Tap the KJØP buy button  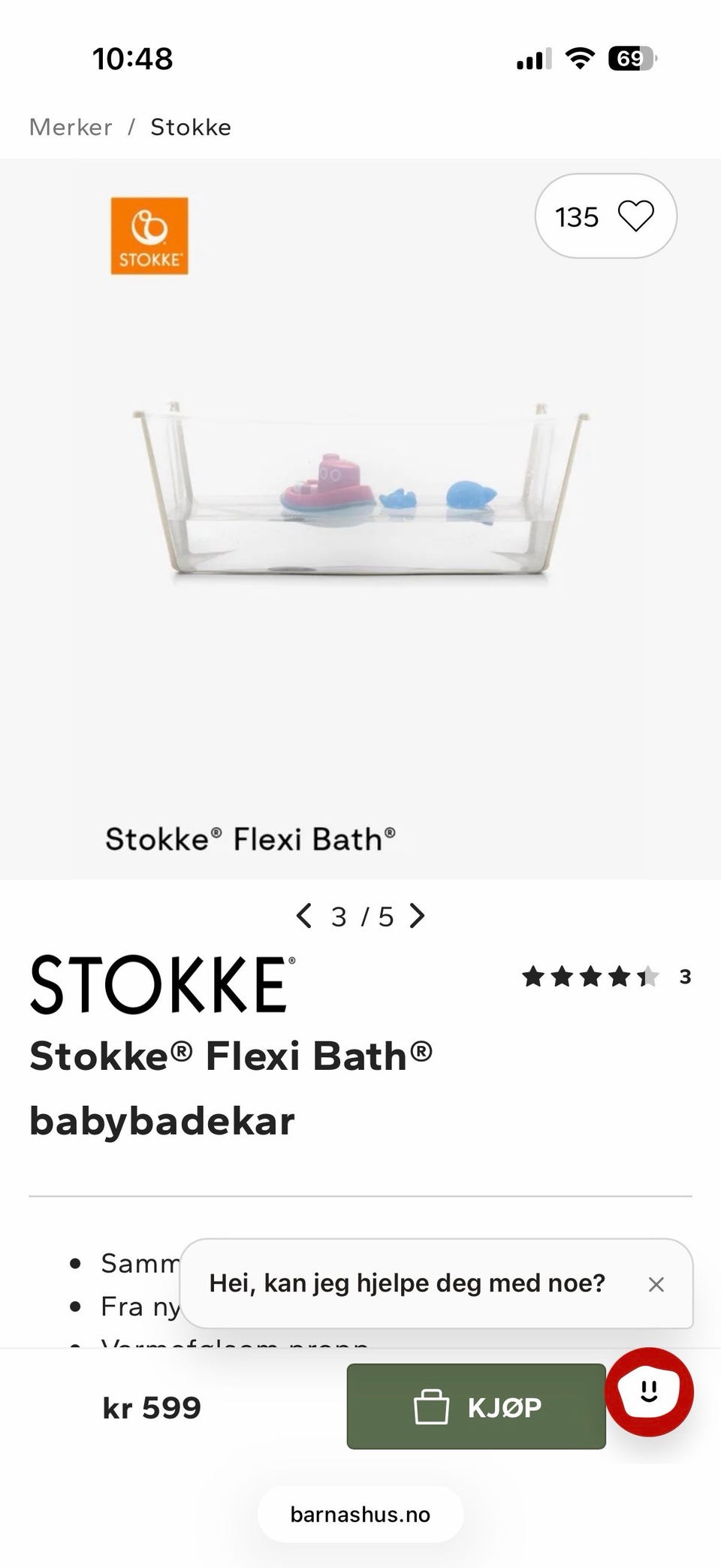(476, 1406)
